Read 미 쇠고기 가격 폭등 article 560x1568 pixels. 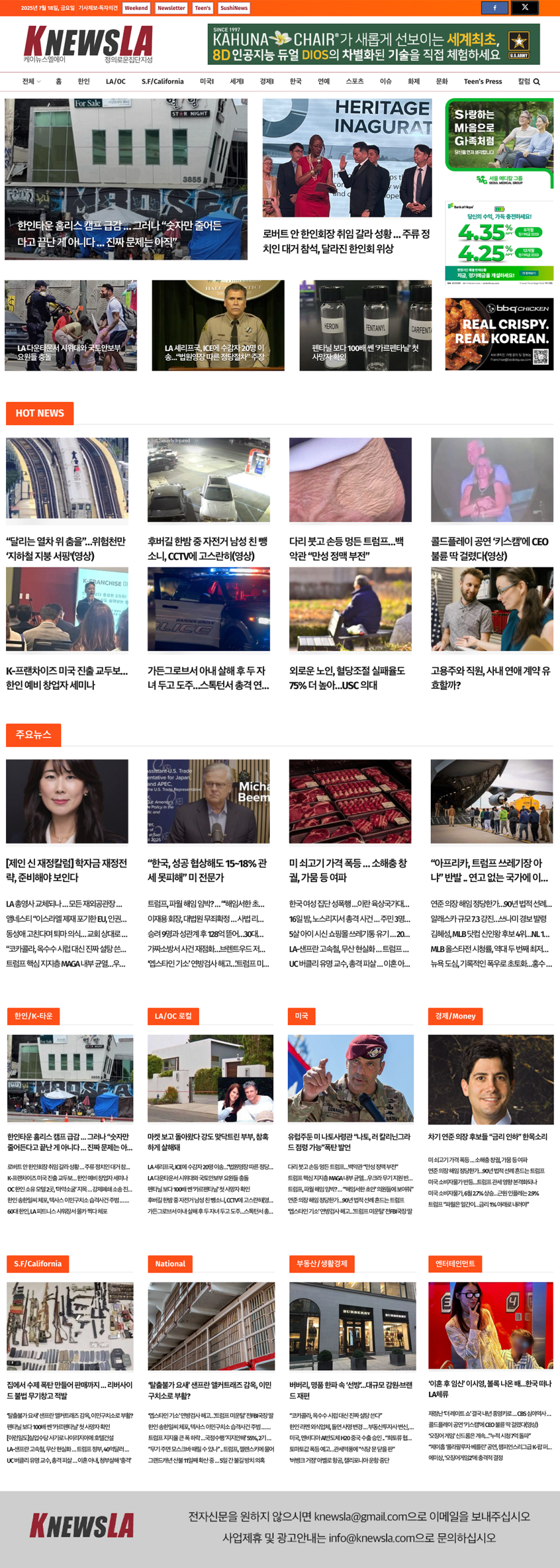[x=349, y=870]
